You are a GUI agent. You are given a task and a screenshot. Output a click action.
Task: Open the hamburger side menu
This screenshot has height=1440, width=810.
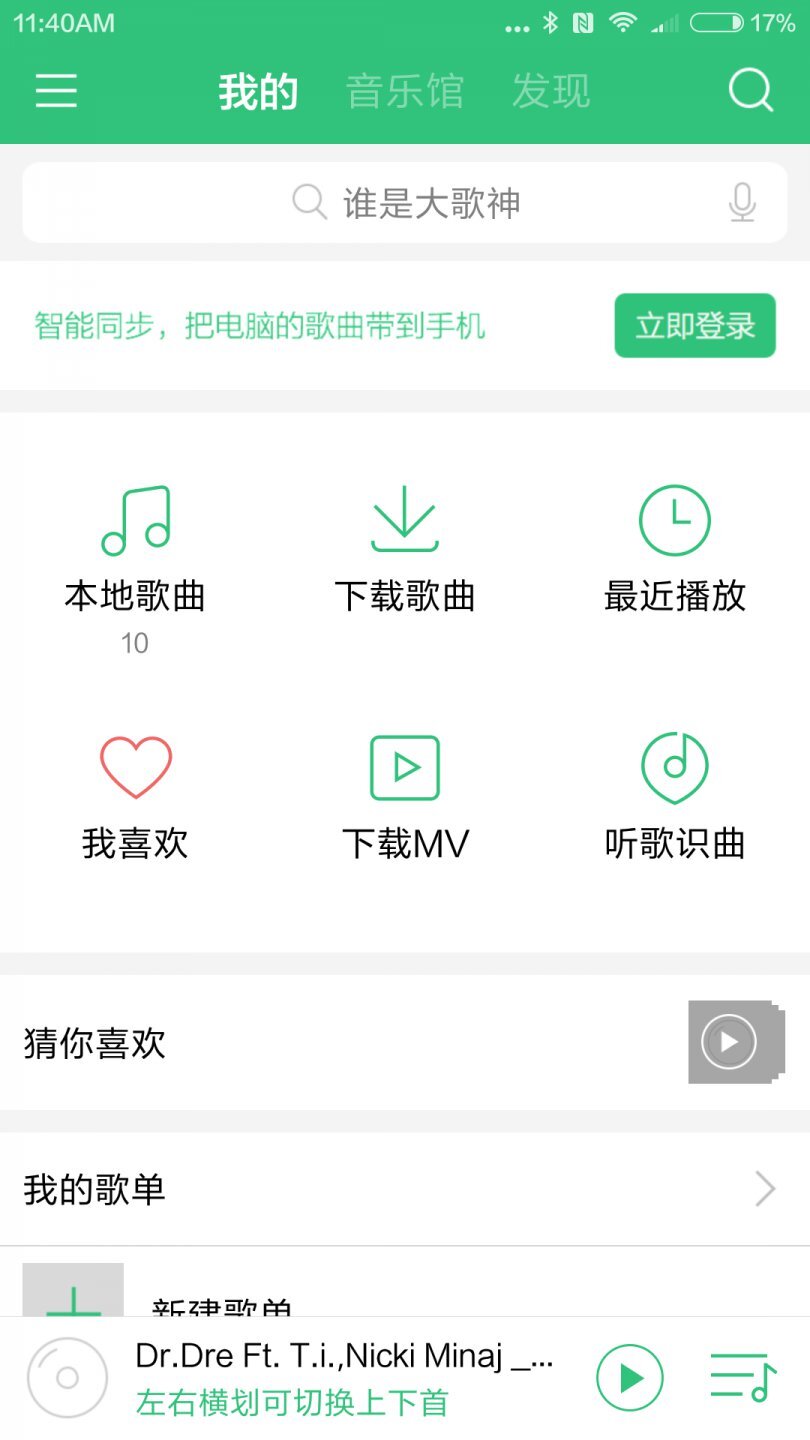(57, 90)
